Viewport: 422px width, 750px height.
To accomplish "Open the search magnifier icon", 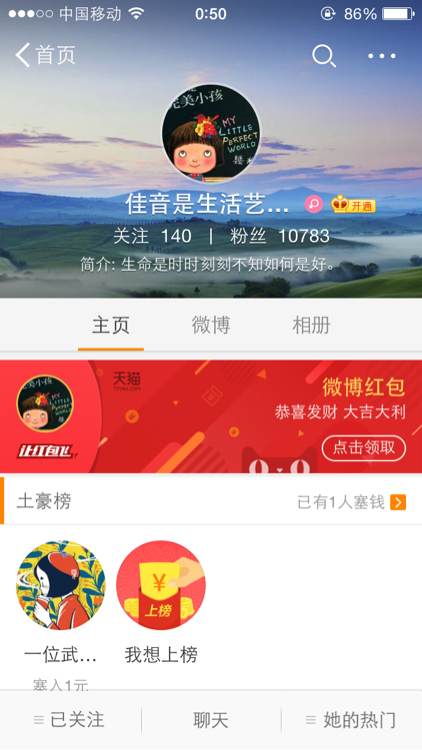I will point(324,56).
